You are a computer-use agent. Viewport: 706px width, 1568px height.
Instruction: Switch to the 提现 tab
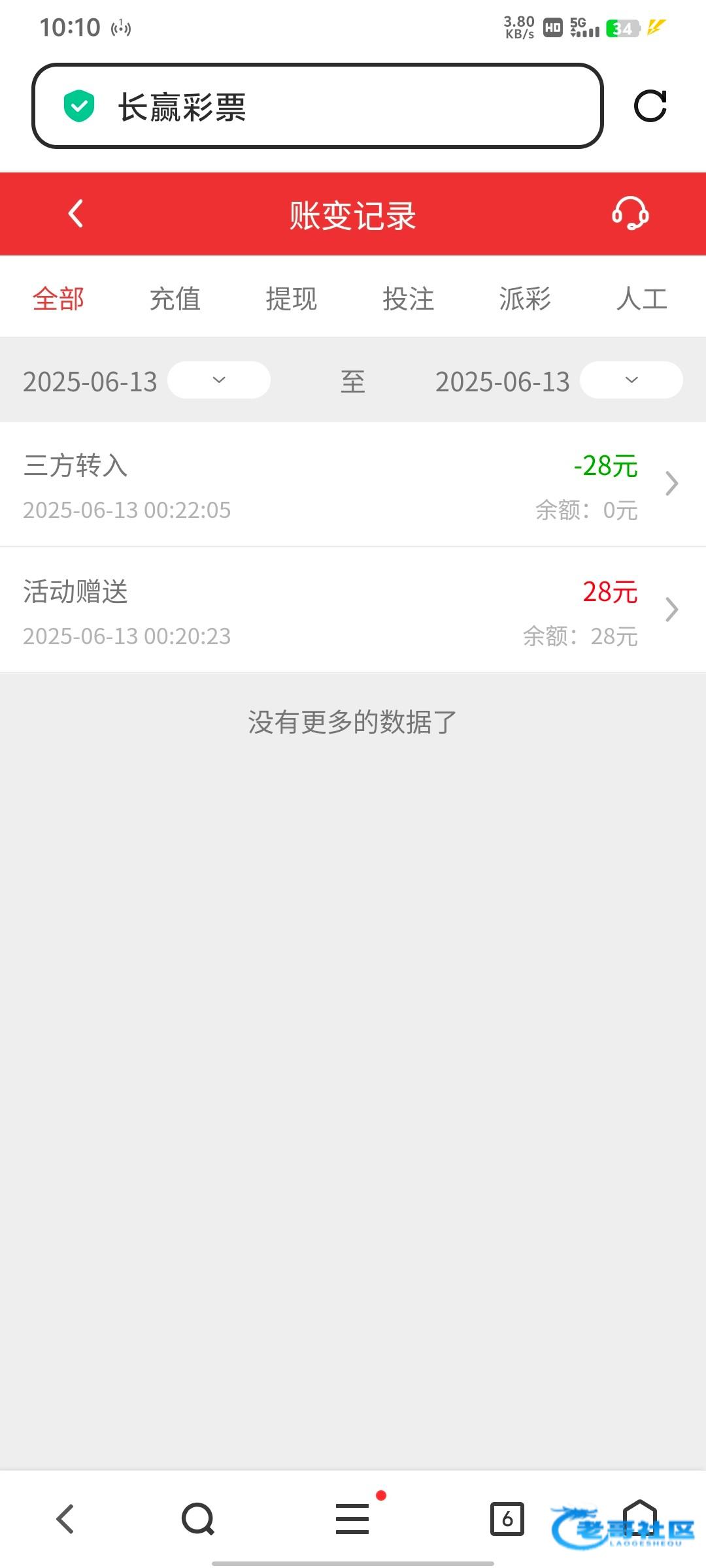[292, 299]
